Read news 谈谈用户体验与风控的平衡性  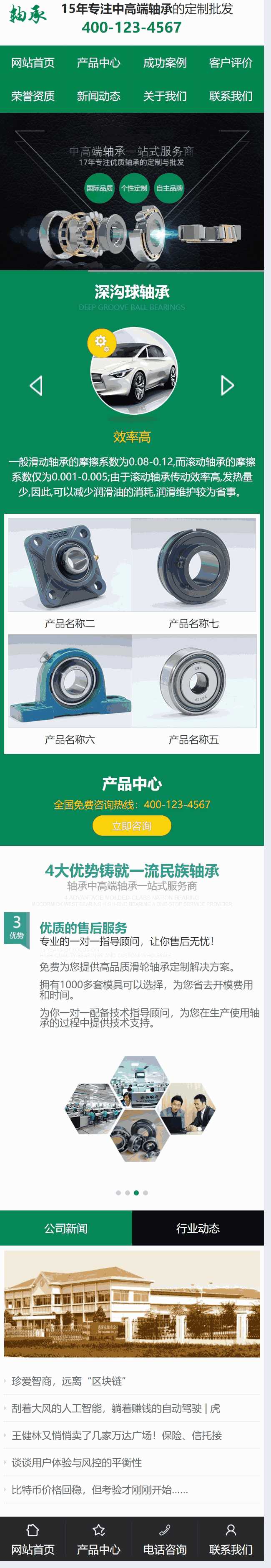click(x=77, y=1462)
